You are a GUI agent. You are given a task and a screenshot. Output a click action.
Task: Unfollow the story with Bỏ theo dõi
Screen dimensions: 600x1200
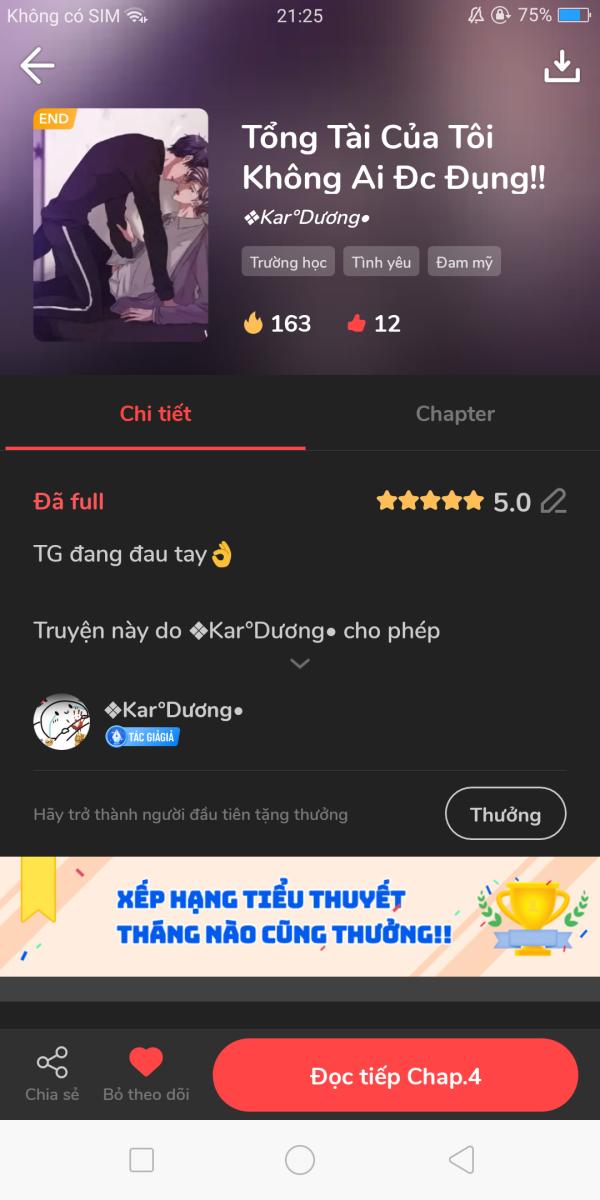146,1074
